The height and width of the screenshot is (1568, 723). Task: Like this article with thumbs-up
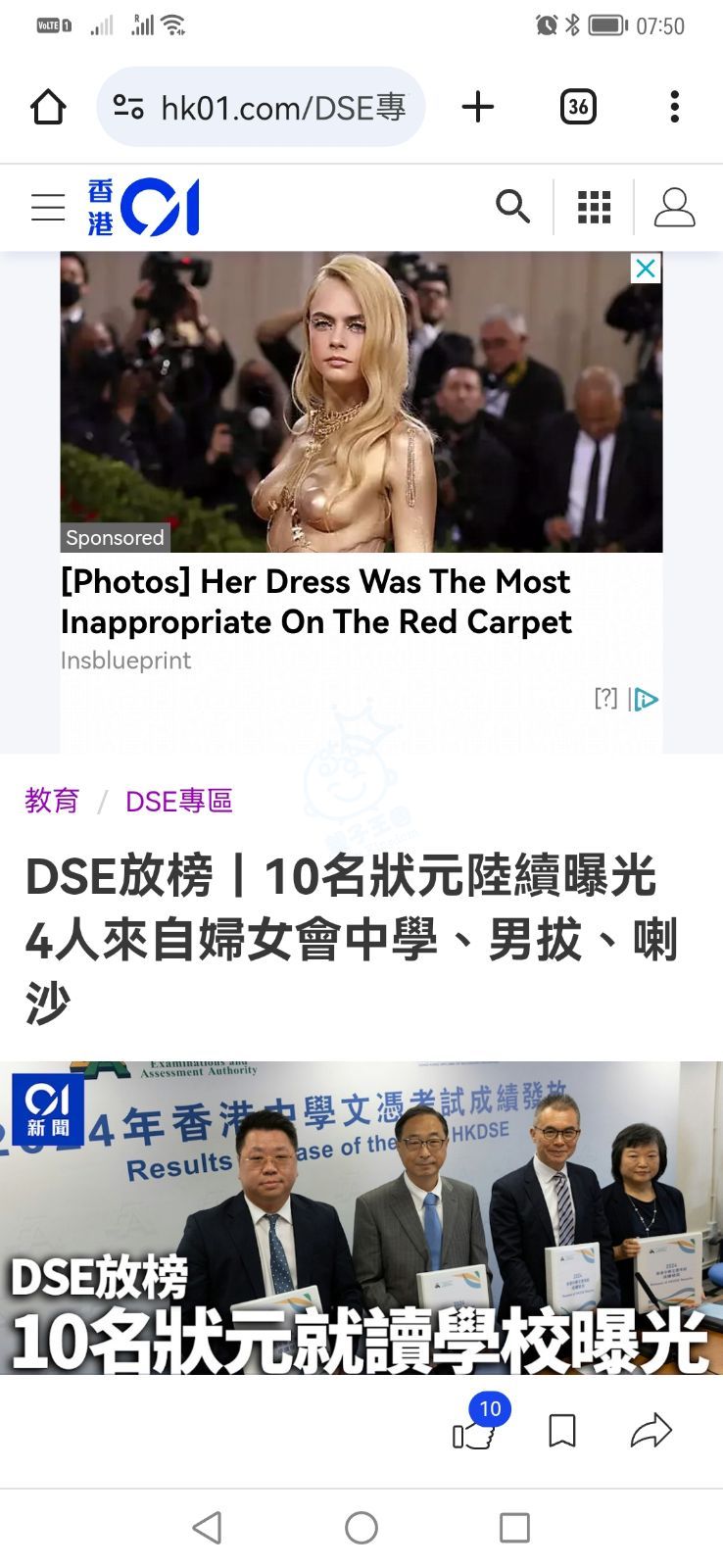coord(473,1434)
